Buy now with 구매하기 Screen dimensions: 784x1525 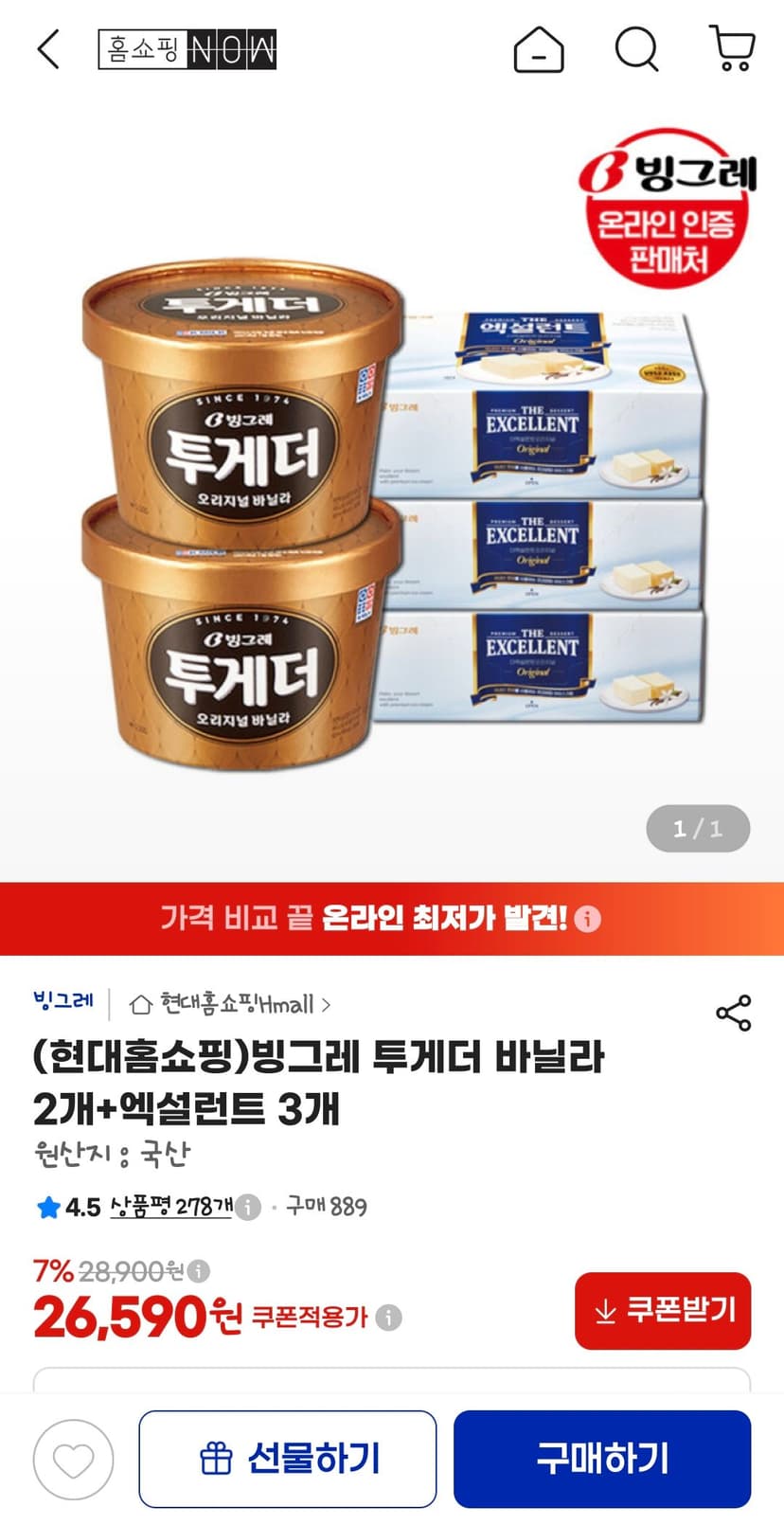(602, 1459)
